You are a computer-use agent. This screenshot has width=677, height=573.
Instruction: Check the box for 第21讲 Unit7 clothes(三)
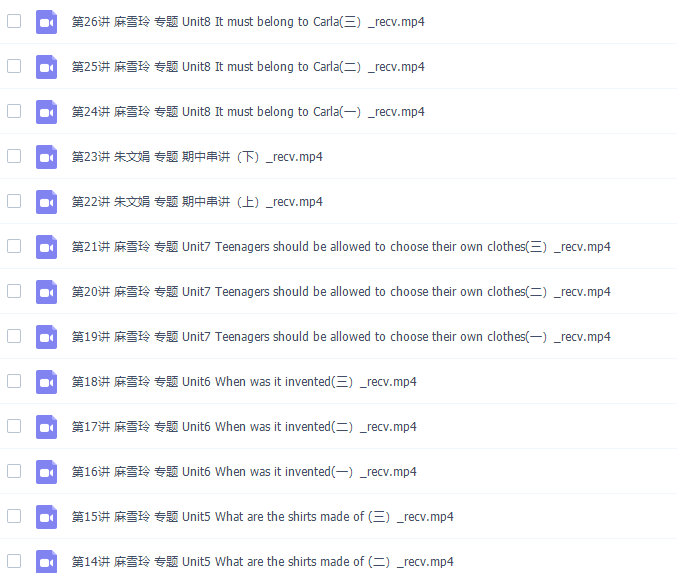[14, 246]
